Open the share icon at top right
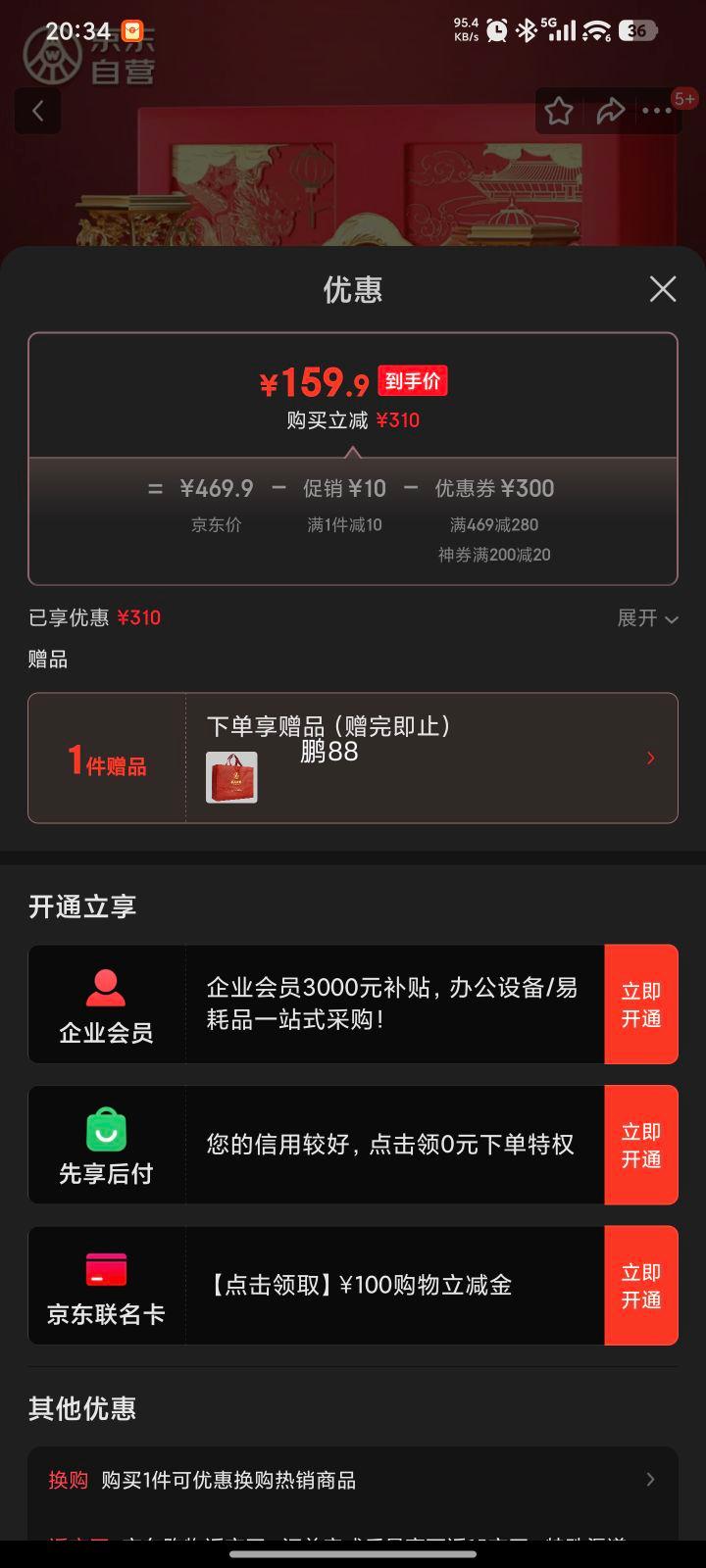 point(611,111)
